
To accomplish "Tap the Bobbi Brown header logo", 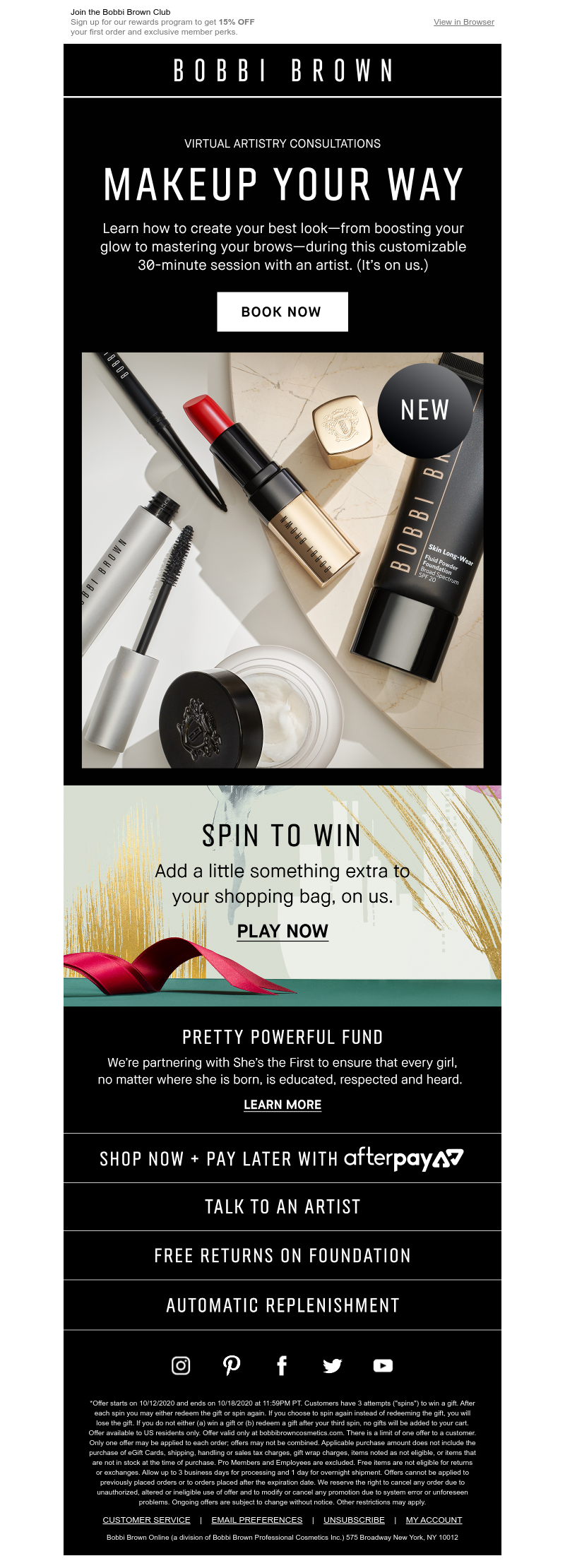I will click(x=282, y=70).
